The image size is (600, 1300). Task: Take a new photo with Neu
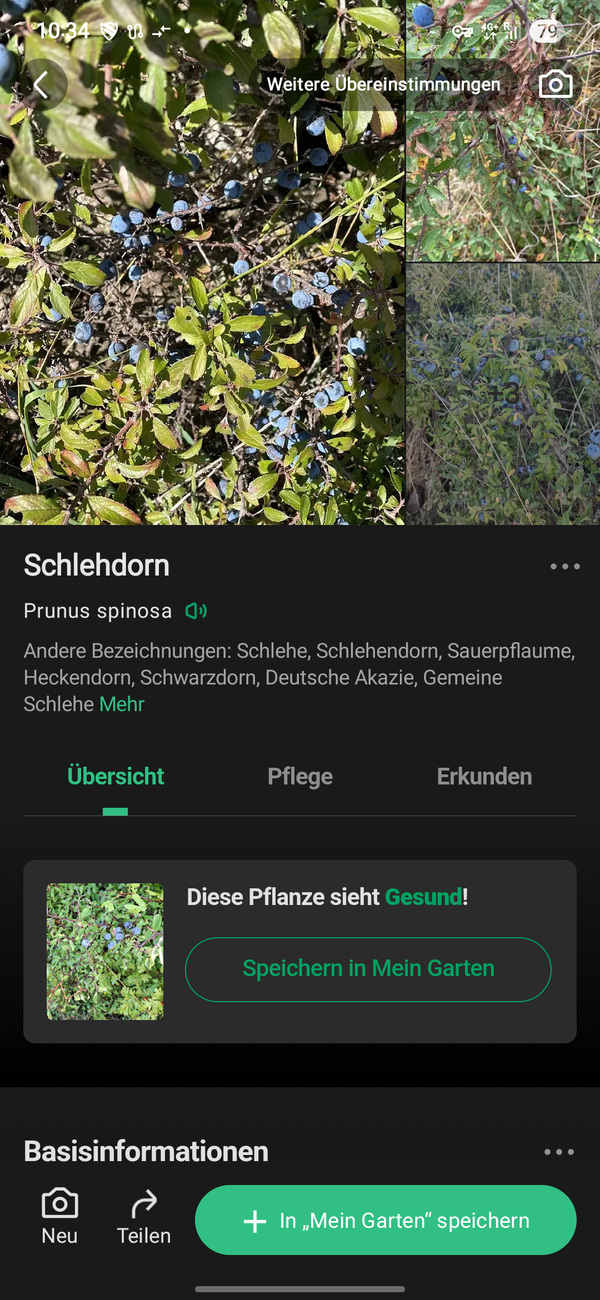[59, 1217]
